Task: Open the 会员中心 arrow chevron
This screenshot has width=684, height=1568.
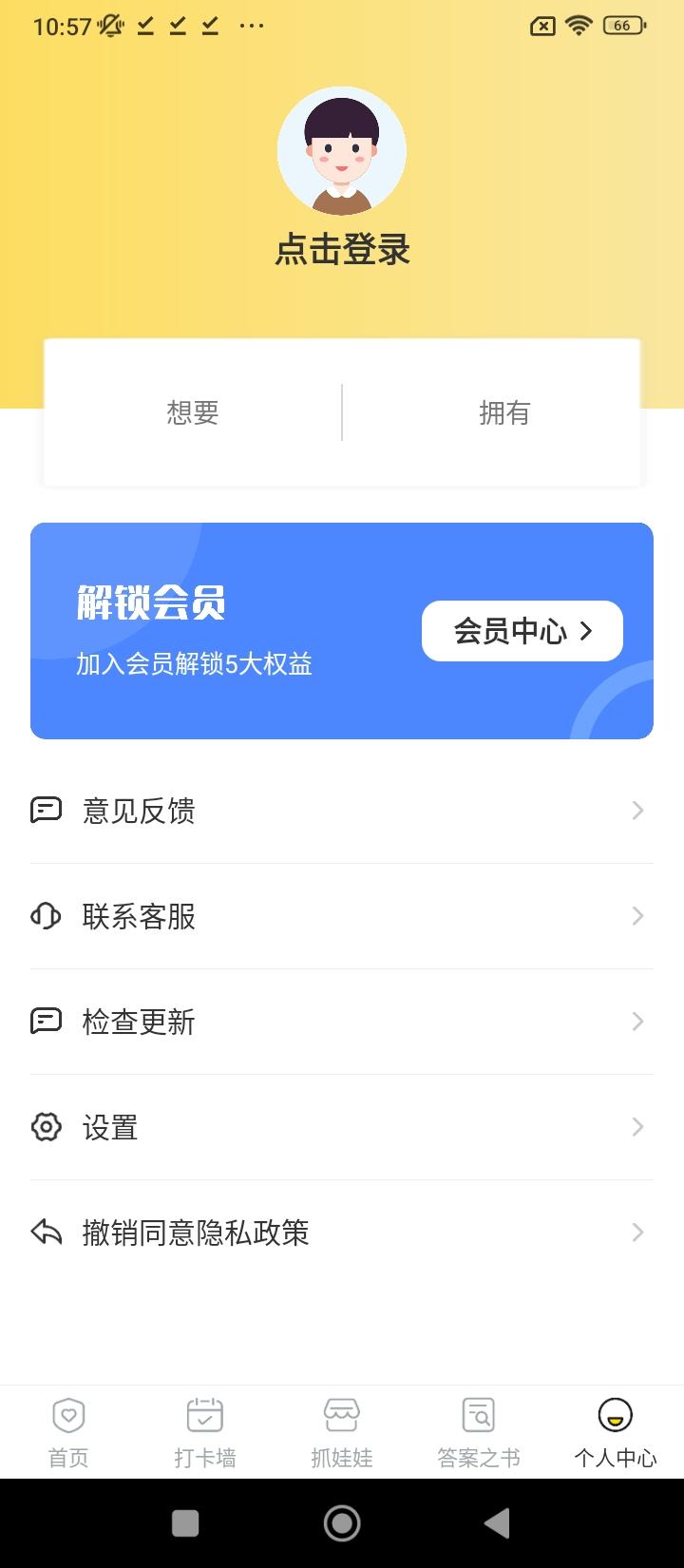Action: (x=586, y=630)
